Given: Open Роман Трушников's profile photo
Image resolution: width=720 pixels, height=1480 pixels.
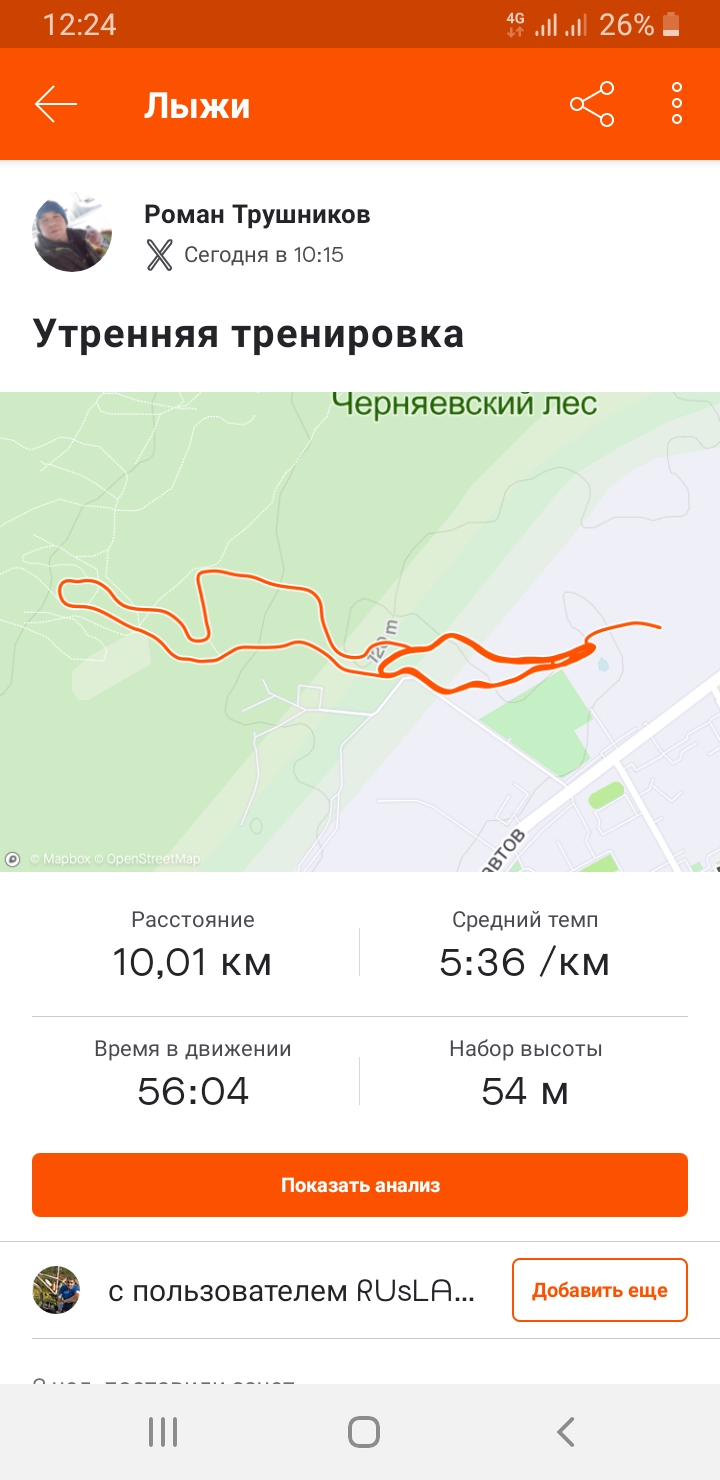Looking at the screenshot, I should [72, 234].
